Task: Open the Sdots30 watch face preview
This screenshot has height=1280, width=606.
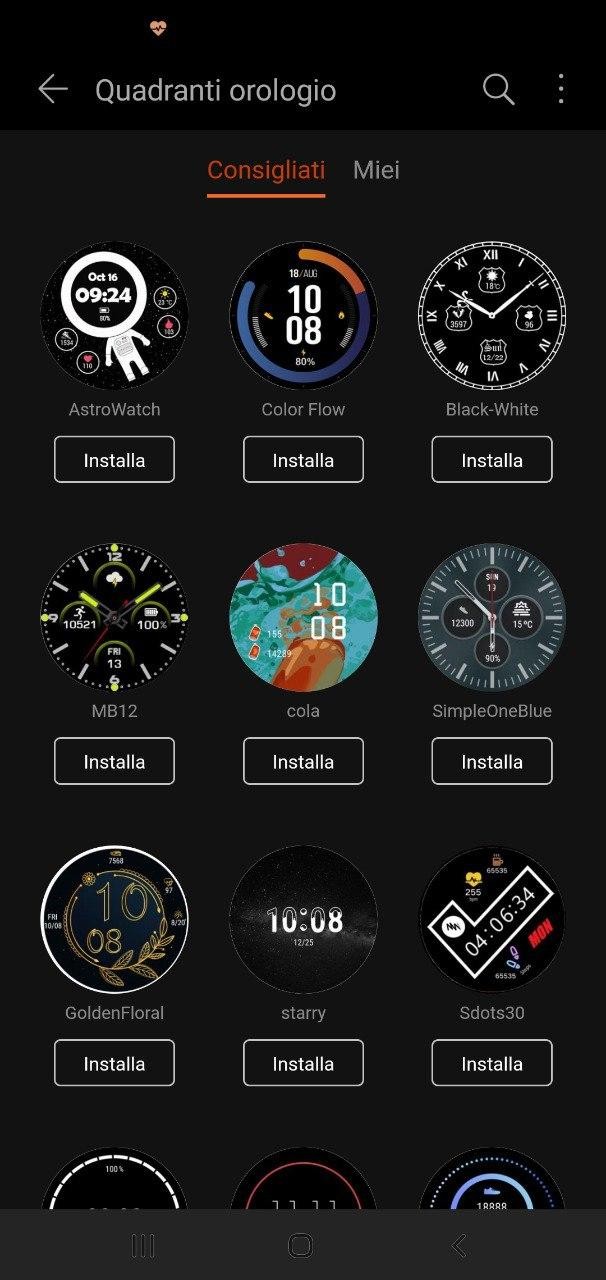Action: (492, 919)
